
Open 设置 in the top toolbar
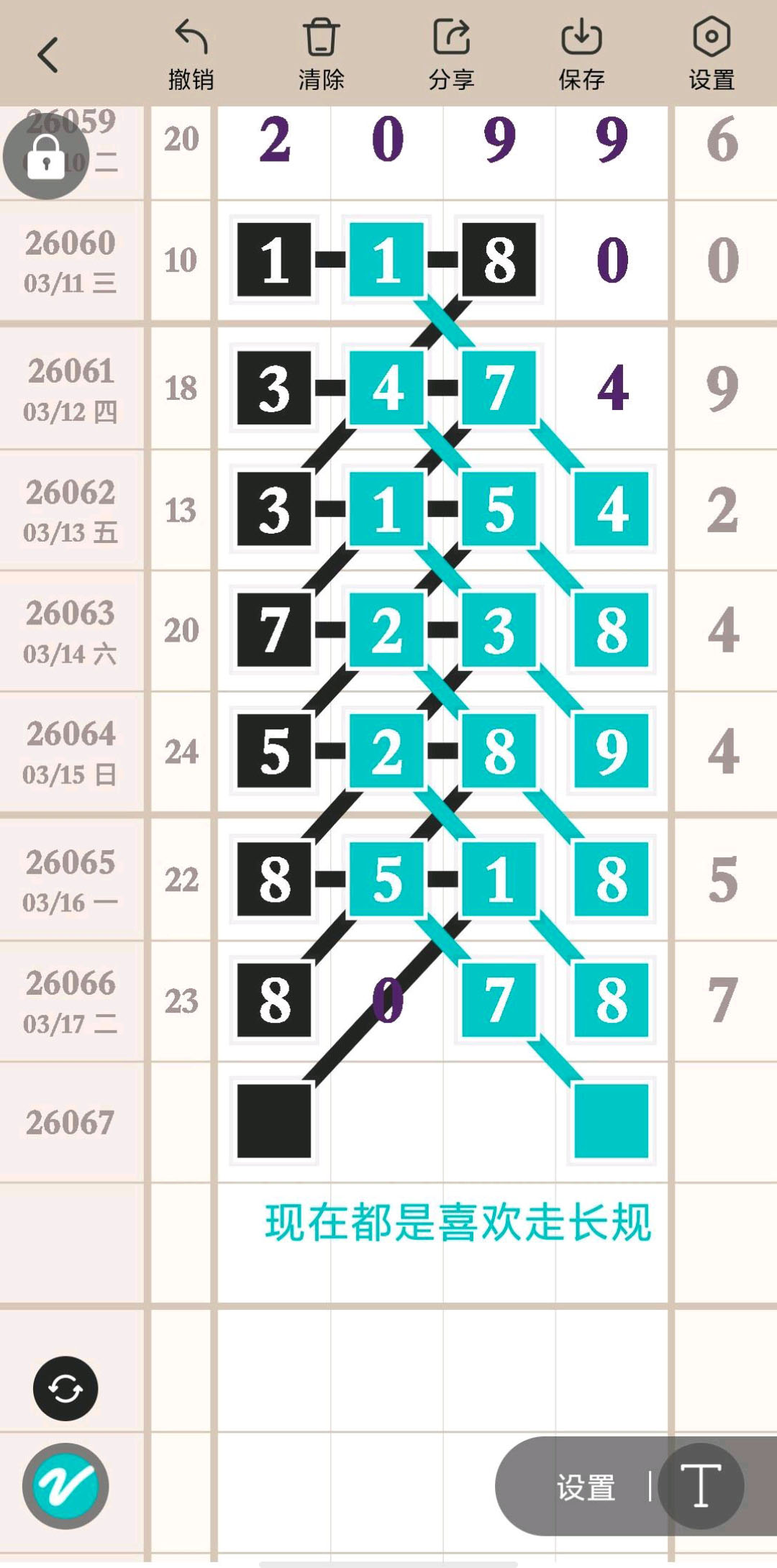712,55
